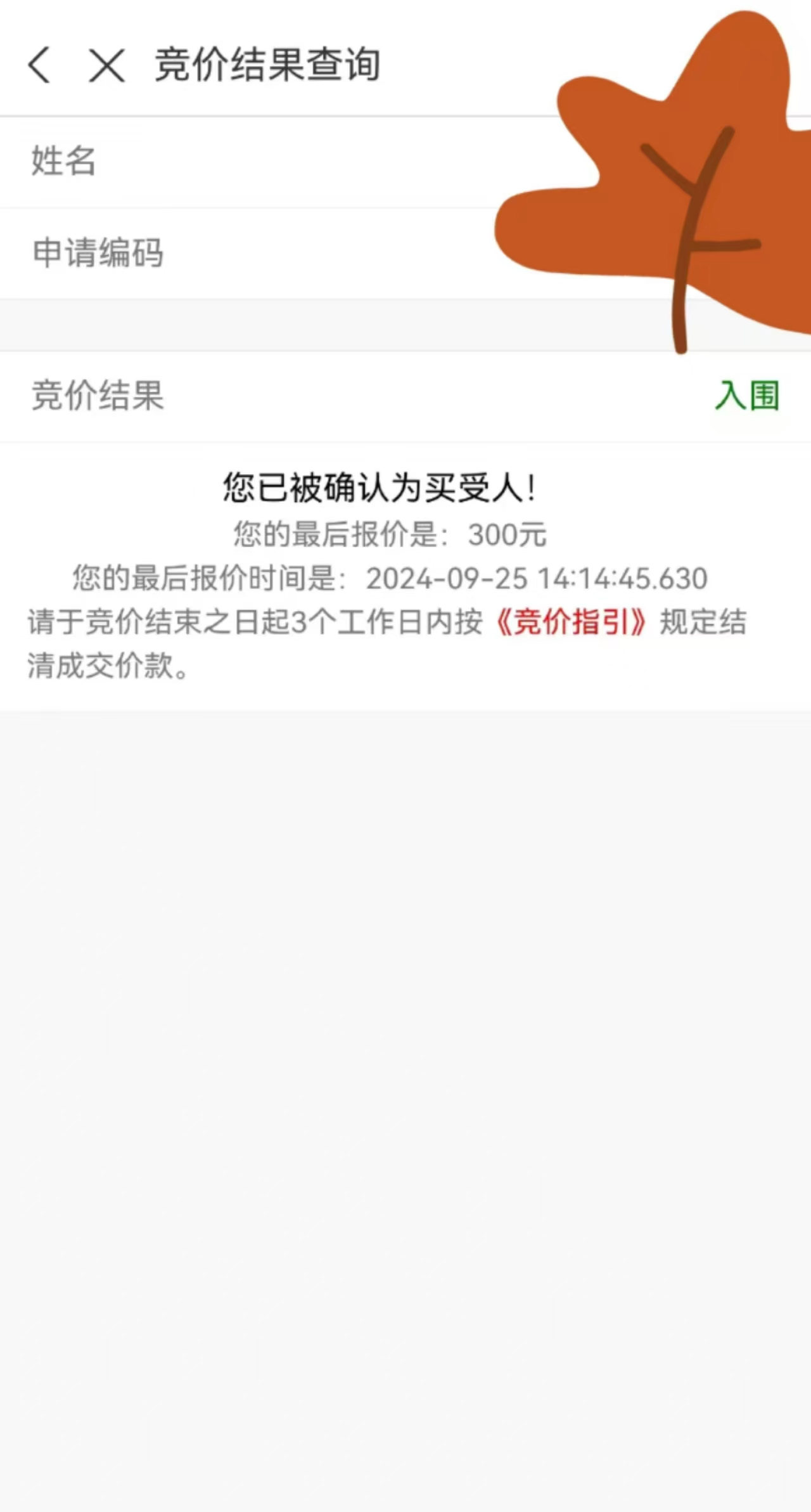Go back using the arrow icon
811x1512 pixels.
39,65
